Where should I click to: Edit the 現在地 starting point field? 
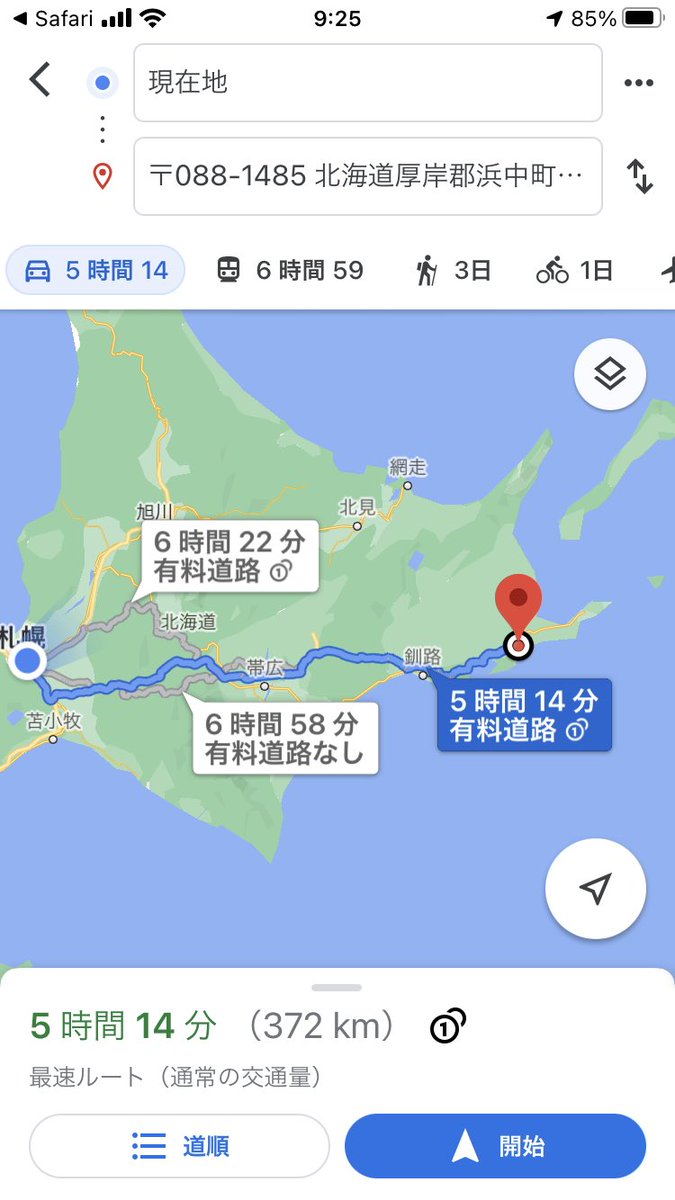[367, 83]
